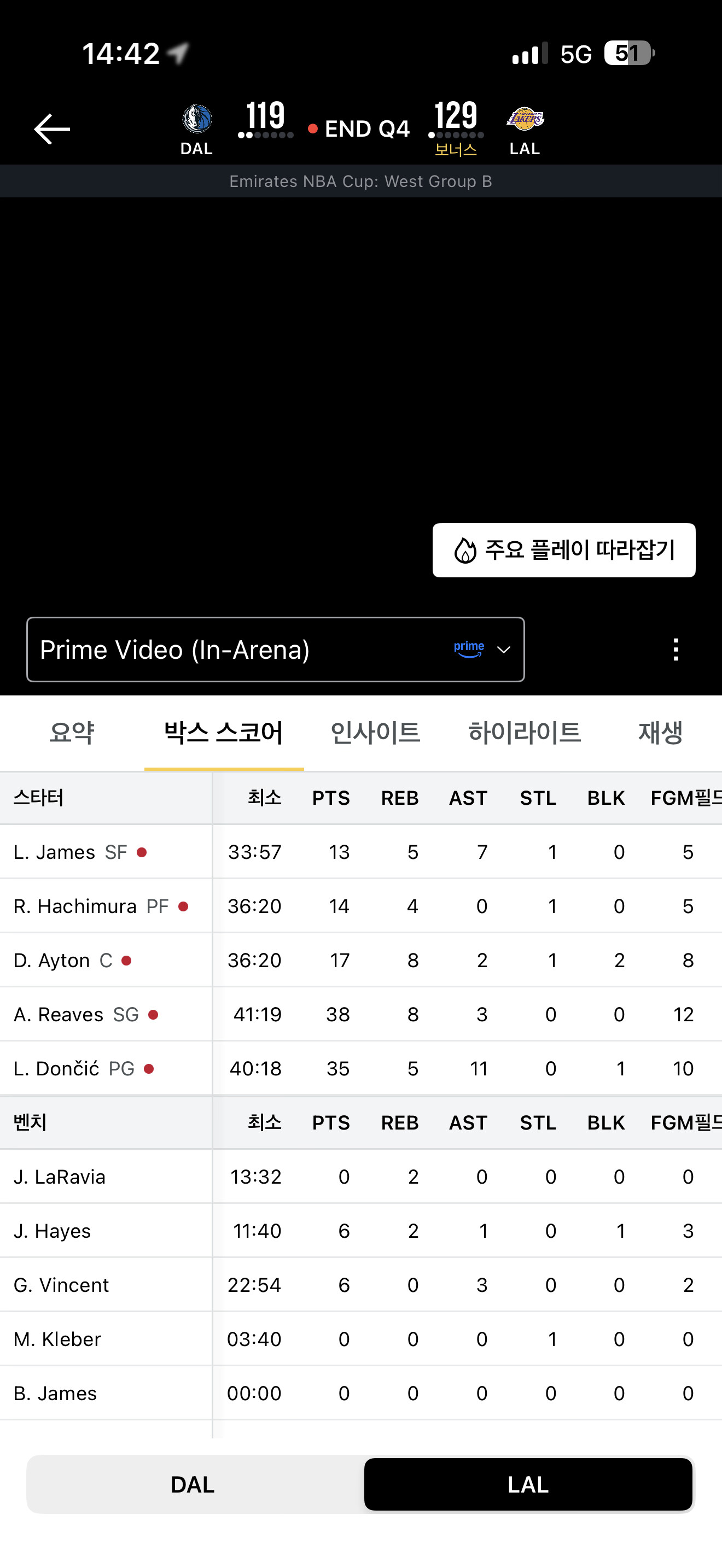Tap J. LaRavia bench row
722x1568 pixels.
[60, 1177]
